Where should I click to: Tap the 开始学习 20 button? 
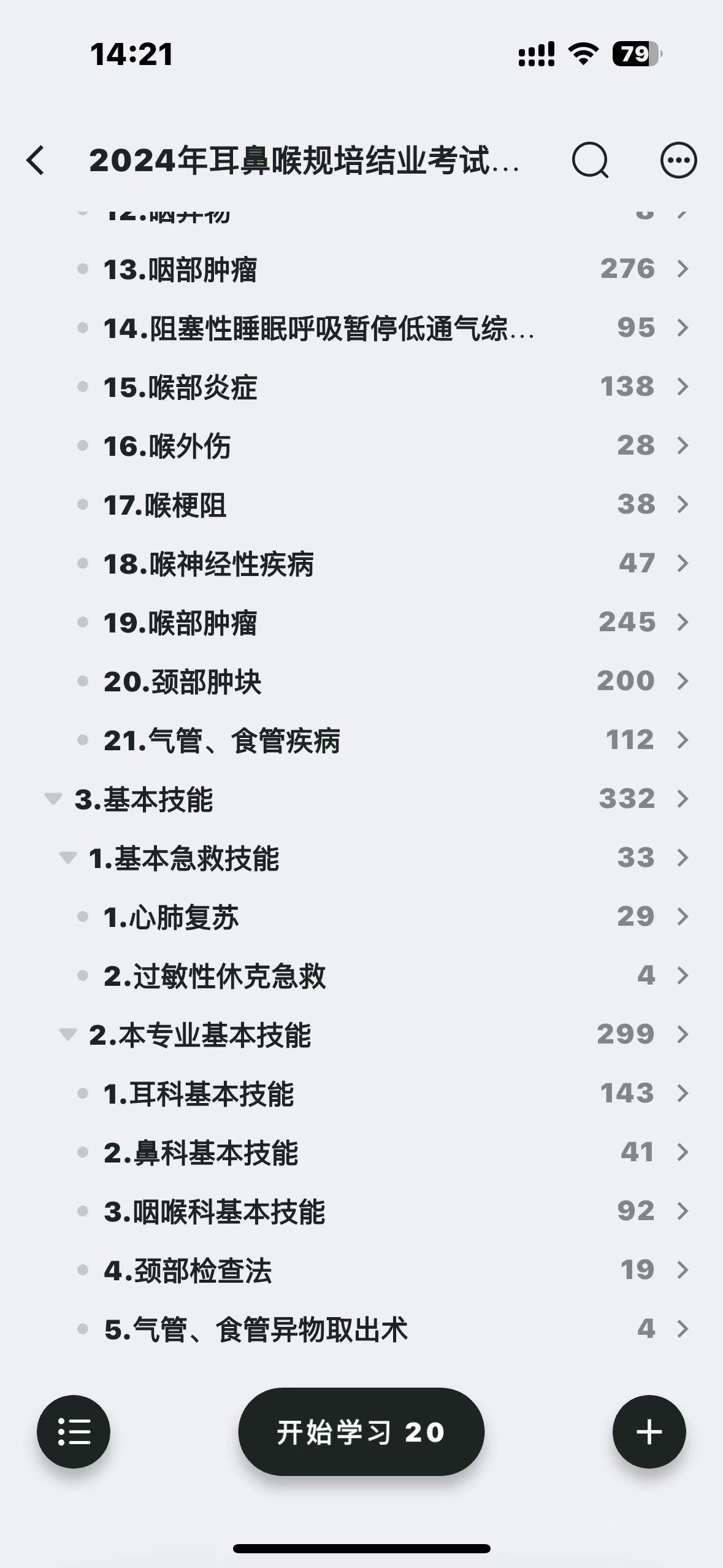pos(361,1431)
